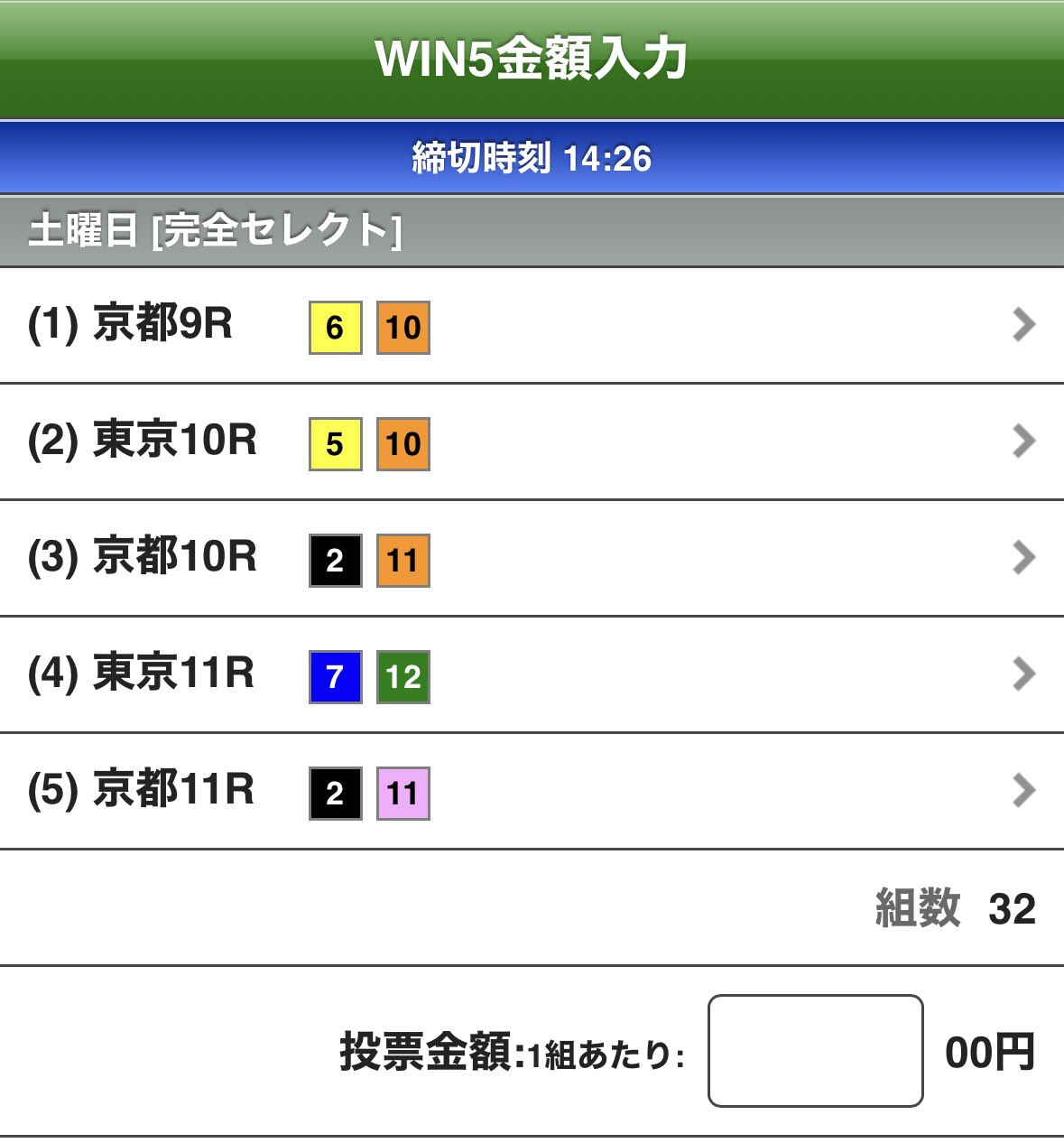
Task: Open the 京都11R race selection row
Action: pos(532,792)
